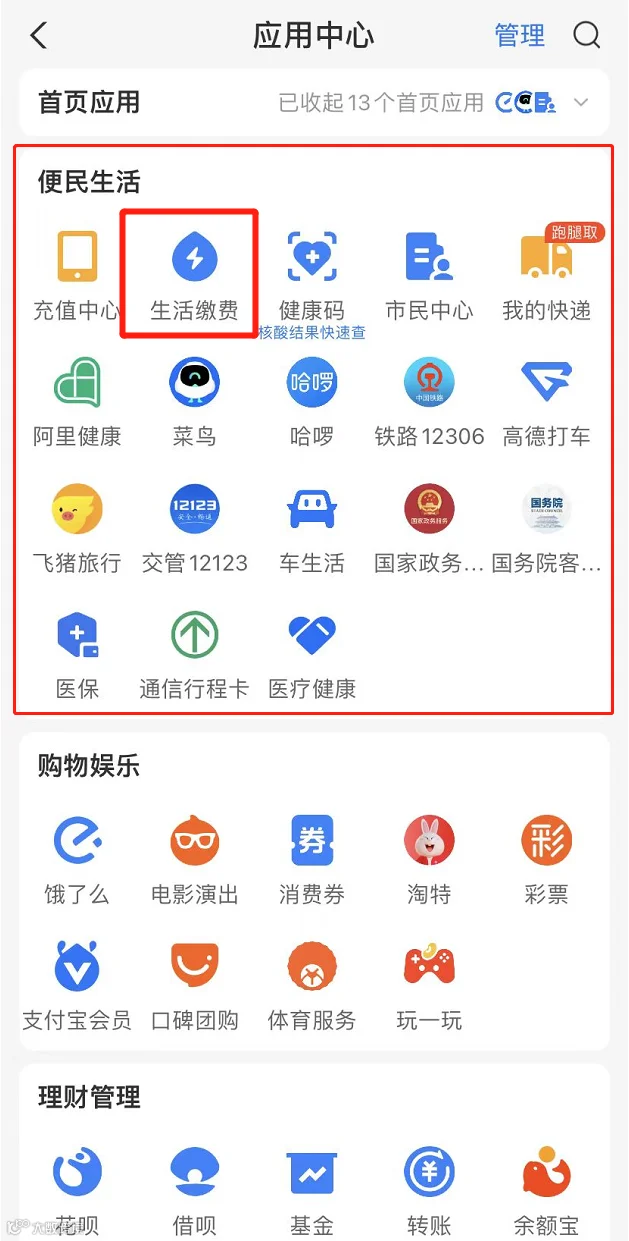Launch 饿了么
Screen dimensions: 629x1241
coord(77,860)
